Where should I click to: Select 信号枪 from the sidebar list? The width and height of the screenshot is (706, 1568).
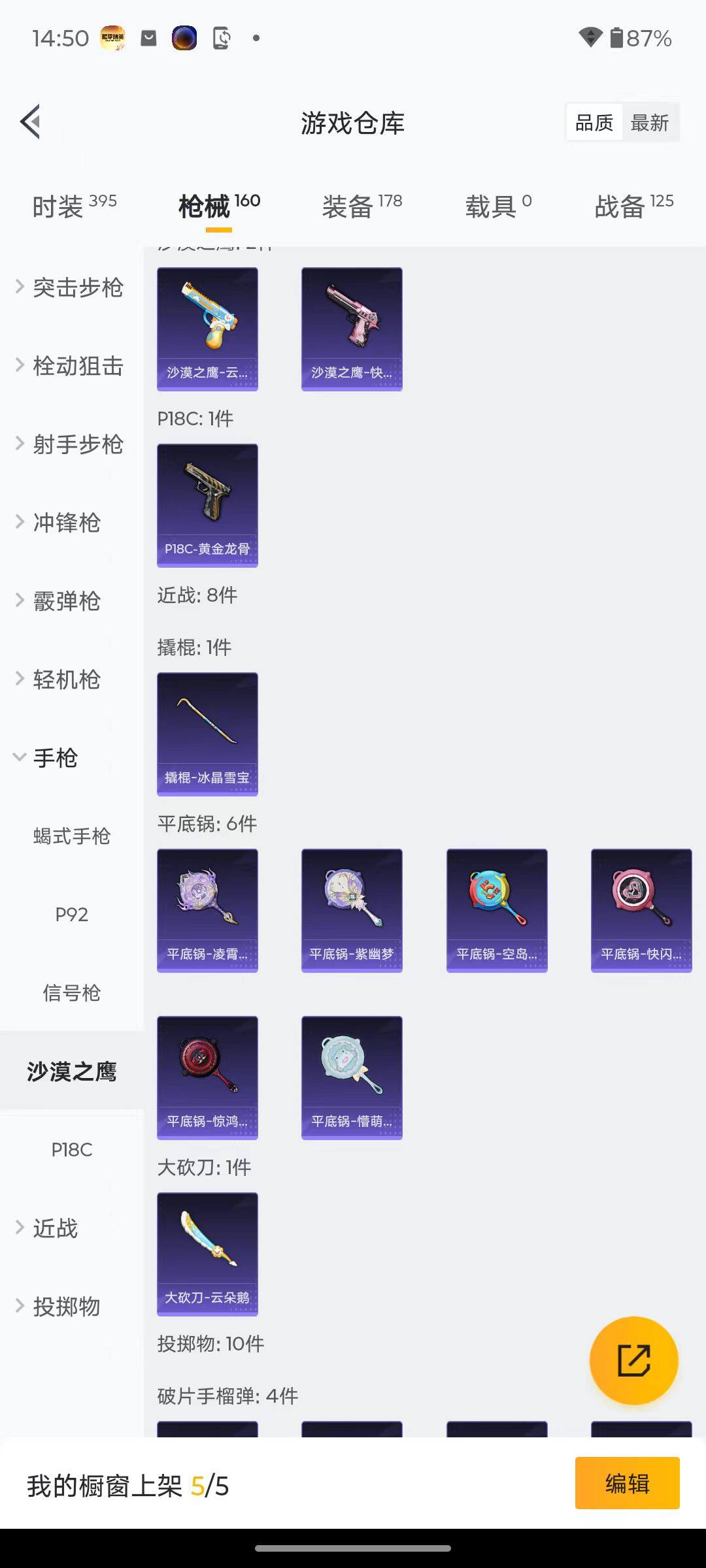point(72,993)
